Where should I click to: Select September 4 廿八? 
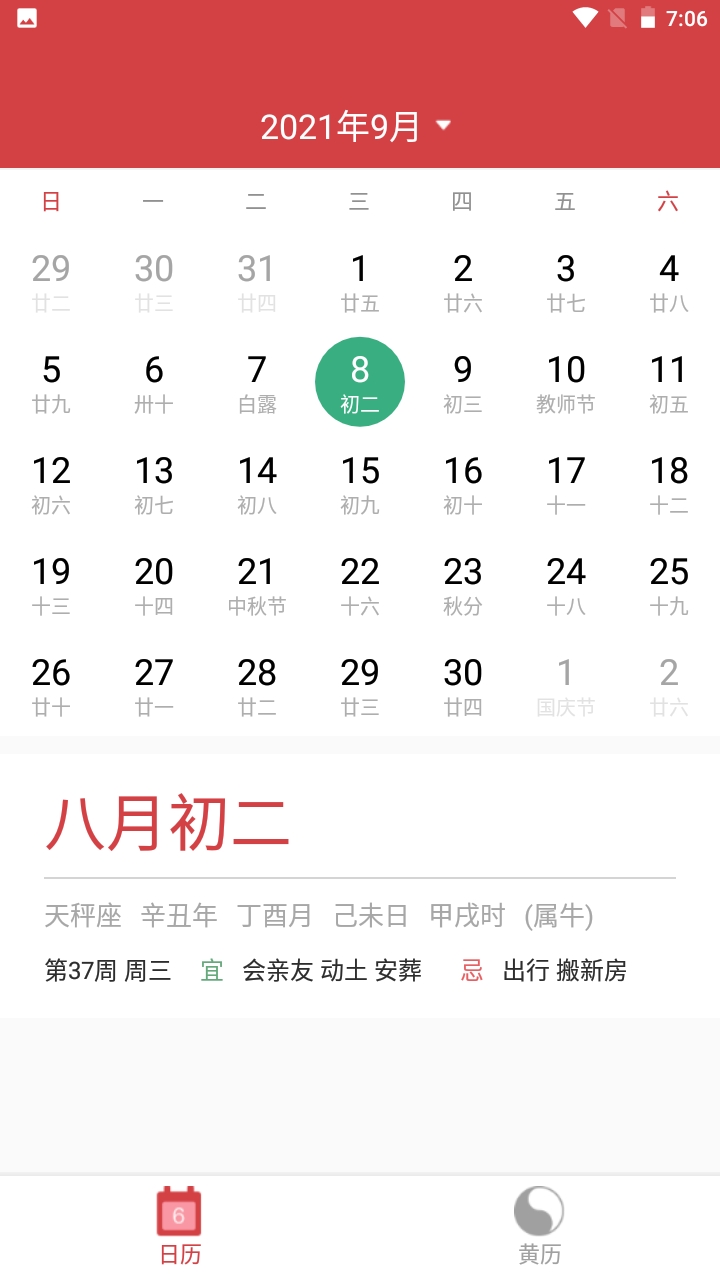point(669,282)
